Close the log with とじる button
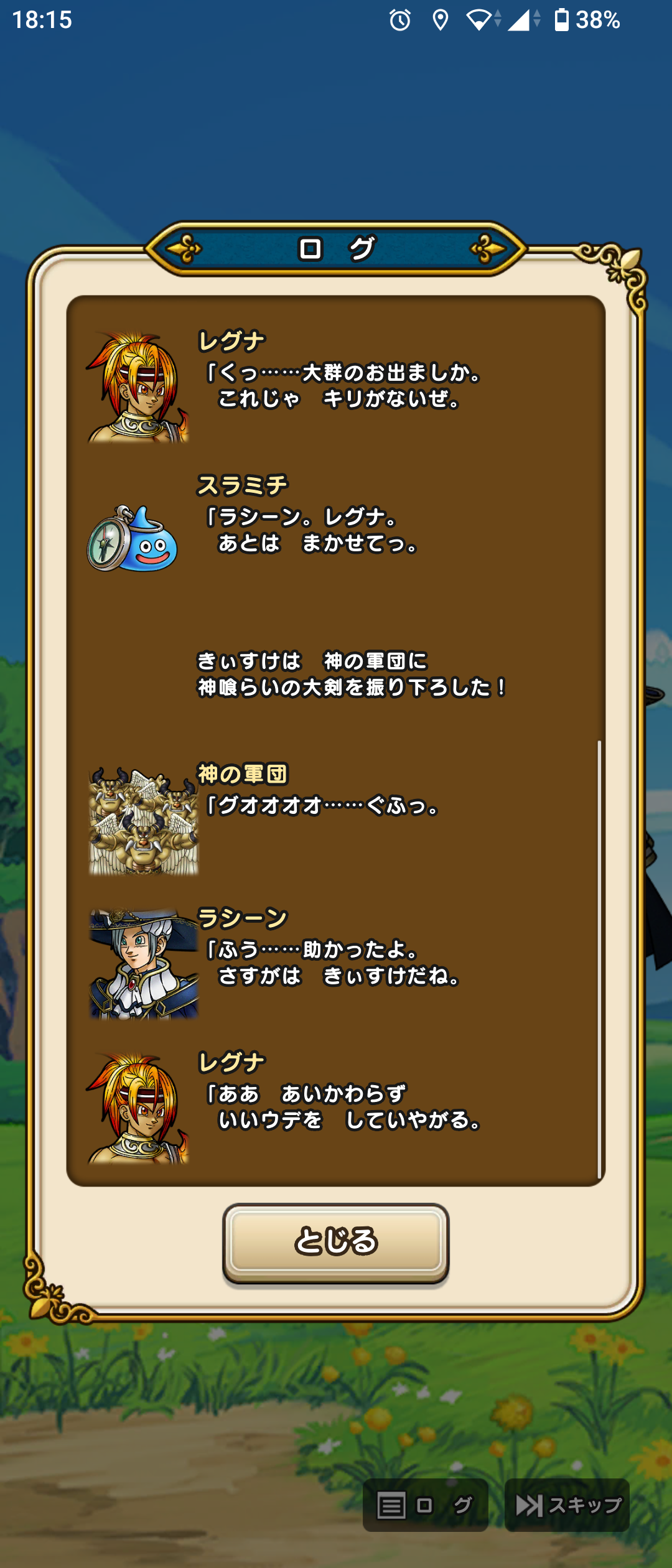 pos(335,1241)
